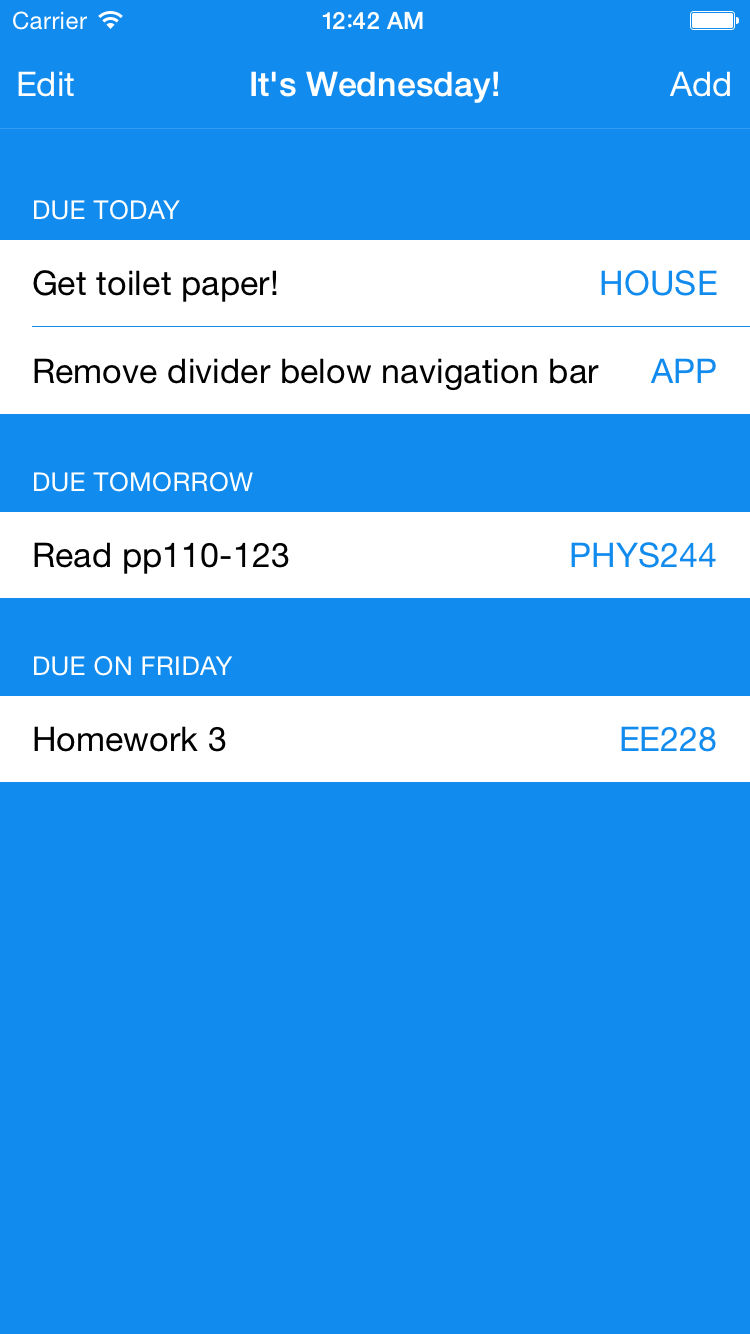Screen dimensions: 750x1334
Task: Click the divider below Get toilet paper
Action: click(390, 327)
